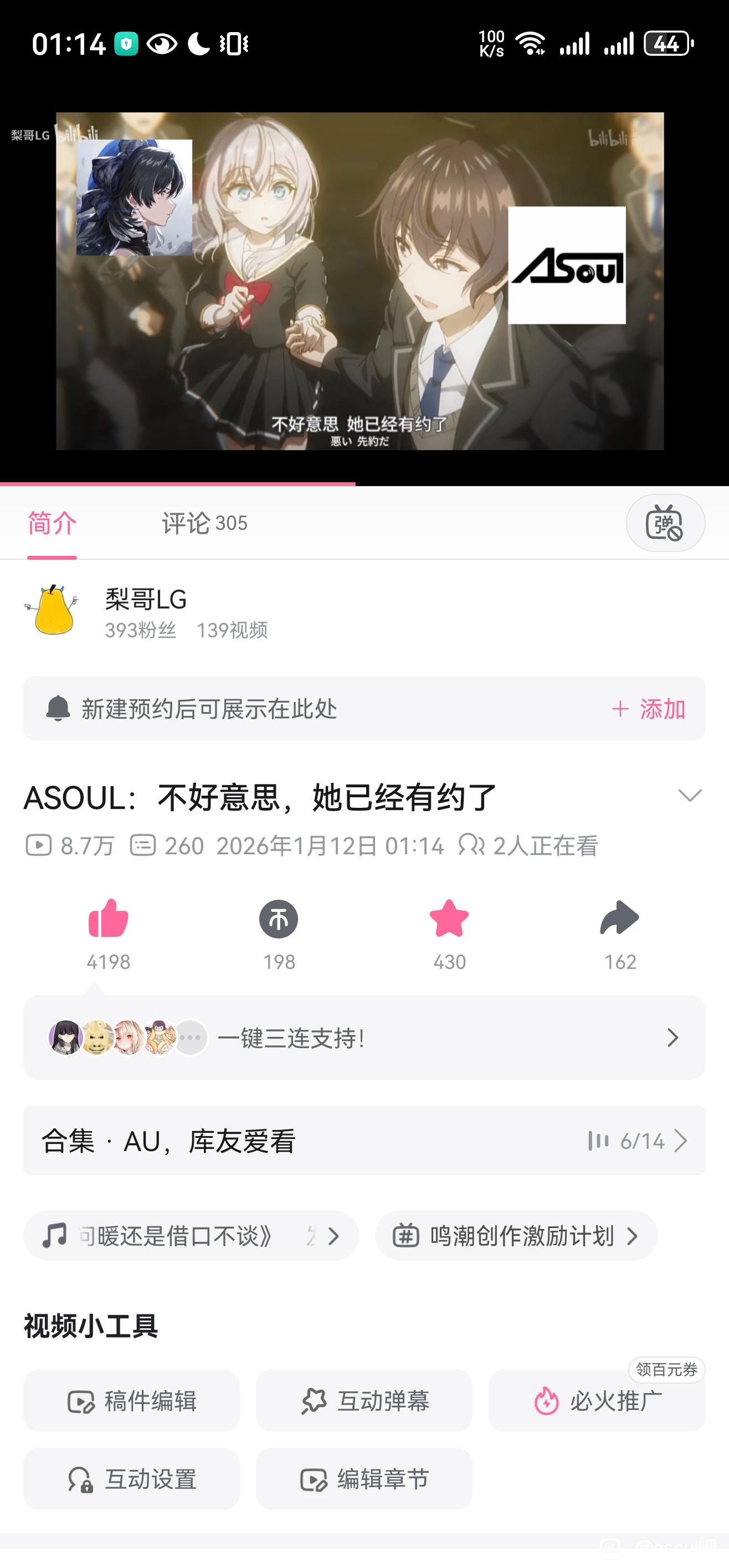The height and width of the screenshot is (1568, 729).
Task: Like the video with 4198 likes
Action: (109, 919)
